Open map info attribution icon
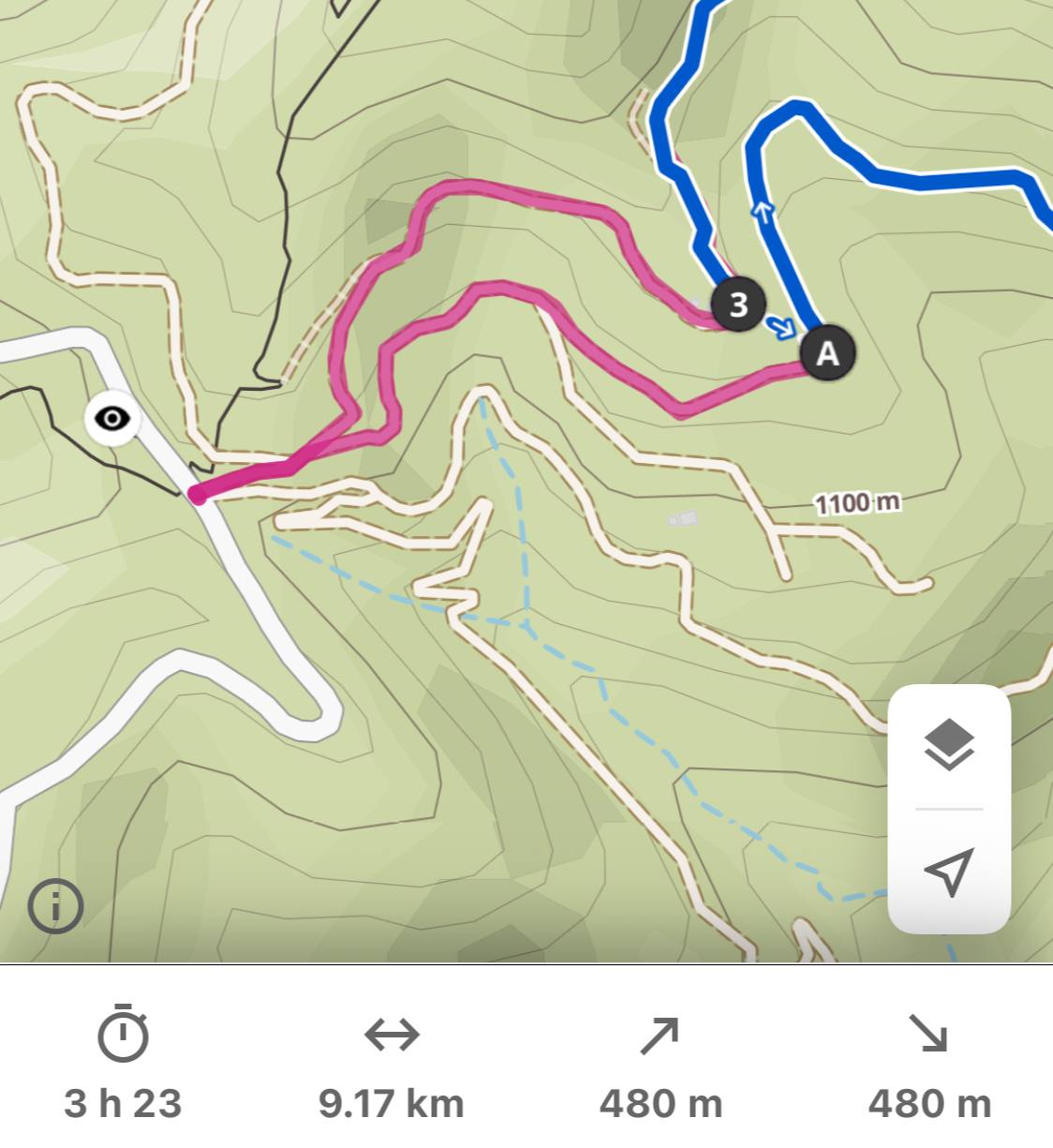Viewport: 1053px width, 1148px height. point(55,906)
